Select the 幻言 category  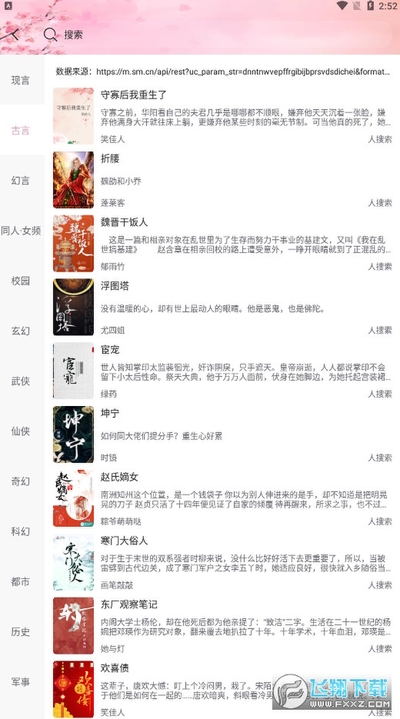[x=21, y=180]
